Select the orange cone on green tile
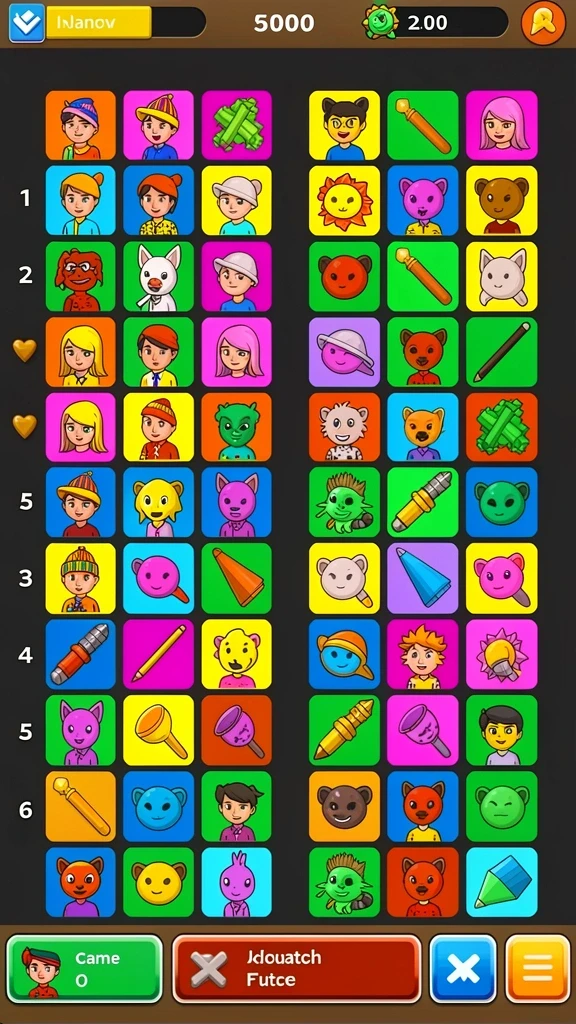The image size is (576, 1024). [x=236, y=578]
